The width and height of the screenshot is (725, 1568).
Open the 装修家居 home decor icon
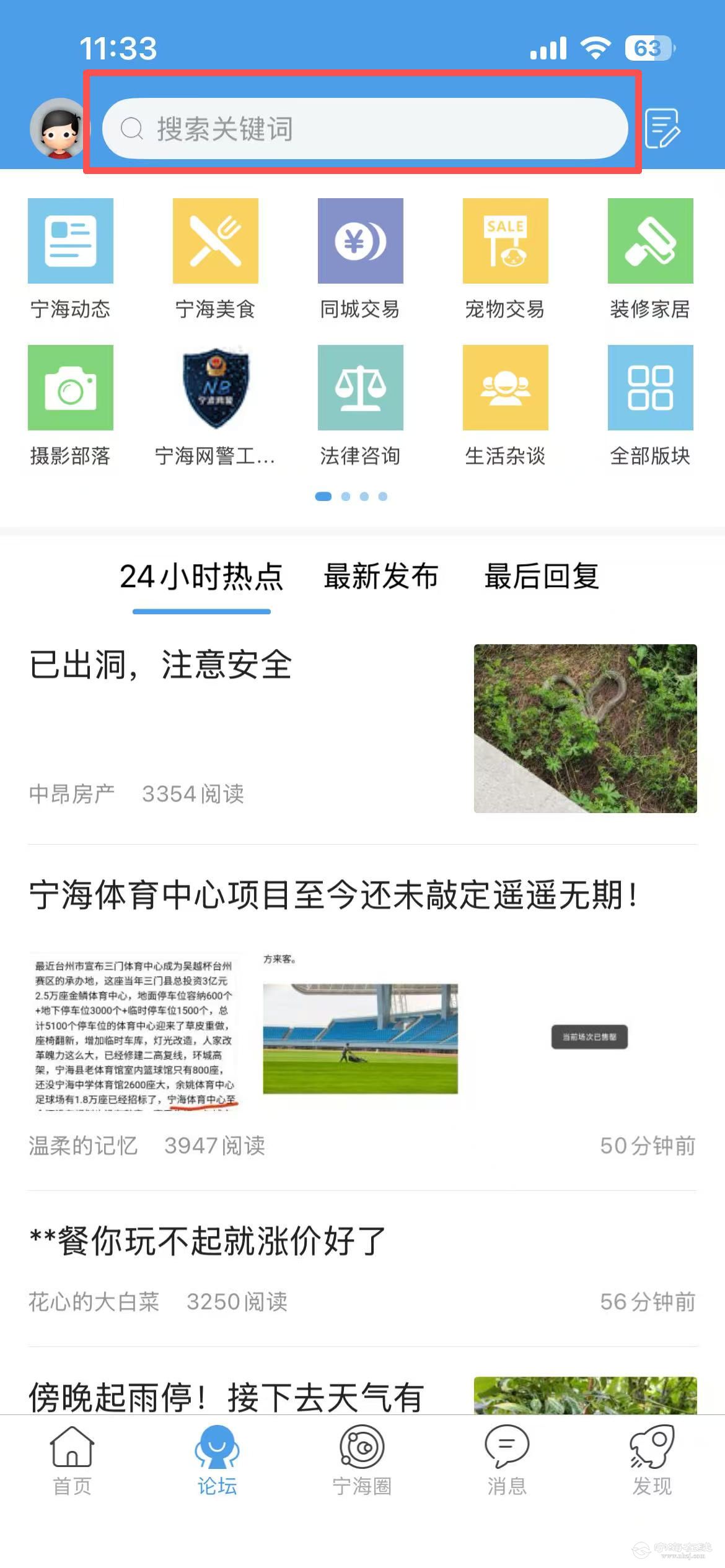(651, 242)
